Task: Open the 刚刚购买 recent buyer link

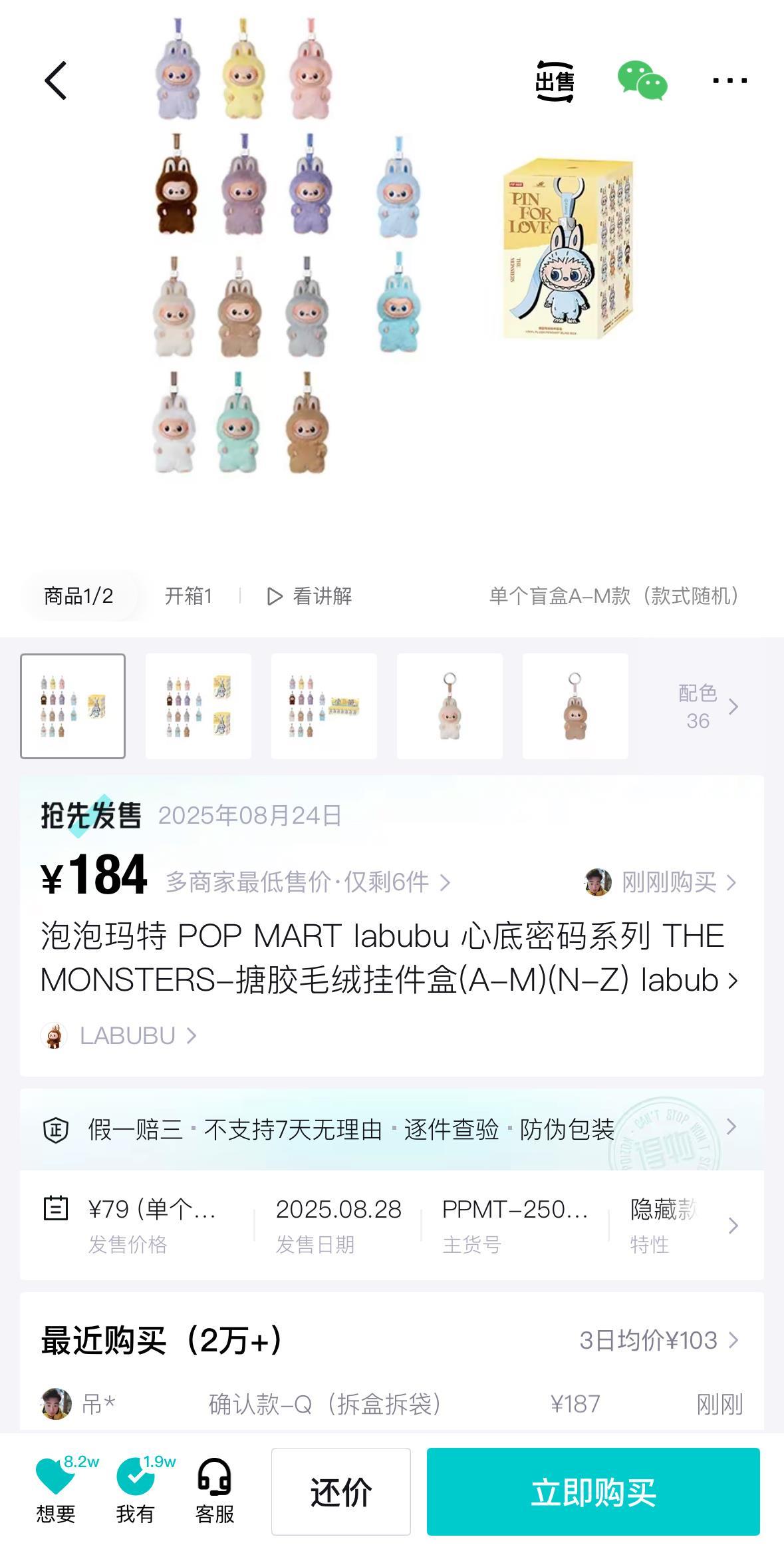Action: [x=662, y=882]
